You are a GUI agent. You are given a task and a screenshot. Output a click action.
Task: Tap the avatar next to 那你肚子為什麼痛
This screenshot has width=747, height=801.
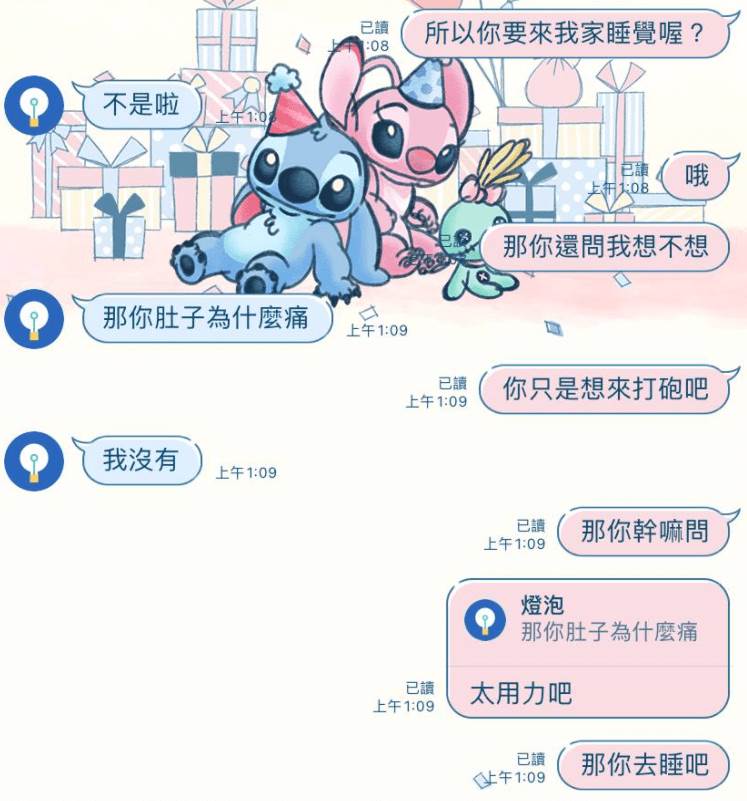[34, 319]
